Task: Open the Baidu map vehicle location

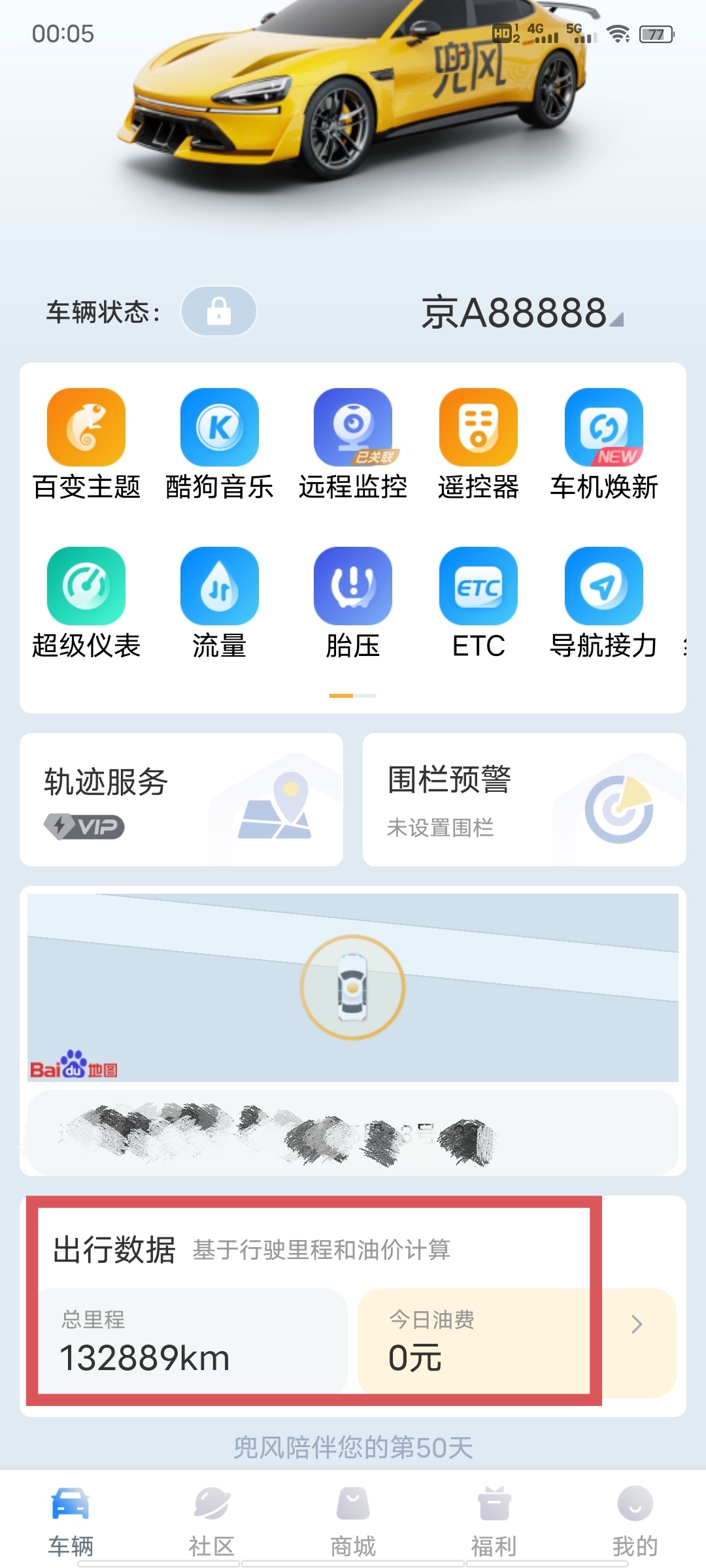Action: (x=353, y=987)
